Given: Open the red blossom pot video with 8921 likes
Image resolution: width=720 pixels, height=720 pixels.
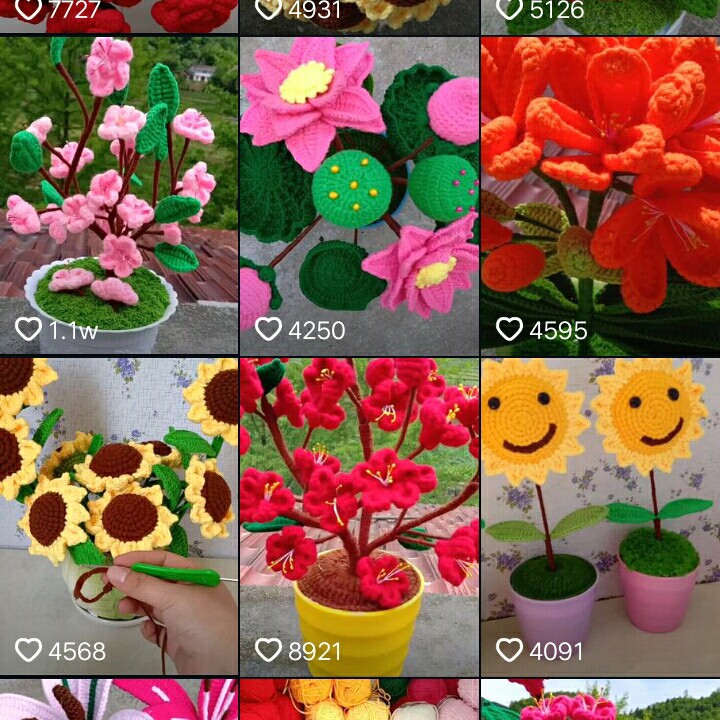Looking at the screenshot, I should click(359, 515).
